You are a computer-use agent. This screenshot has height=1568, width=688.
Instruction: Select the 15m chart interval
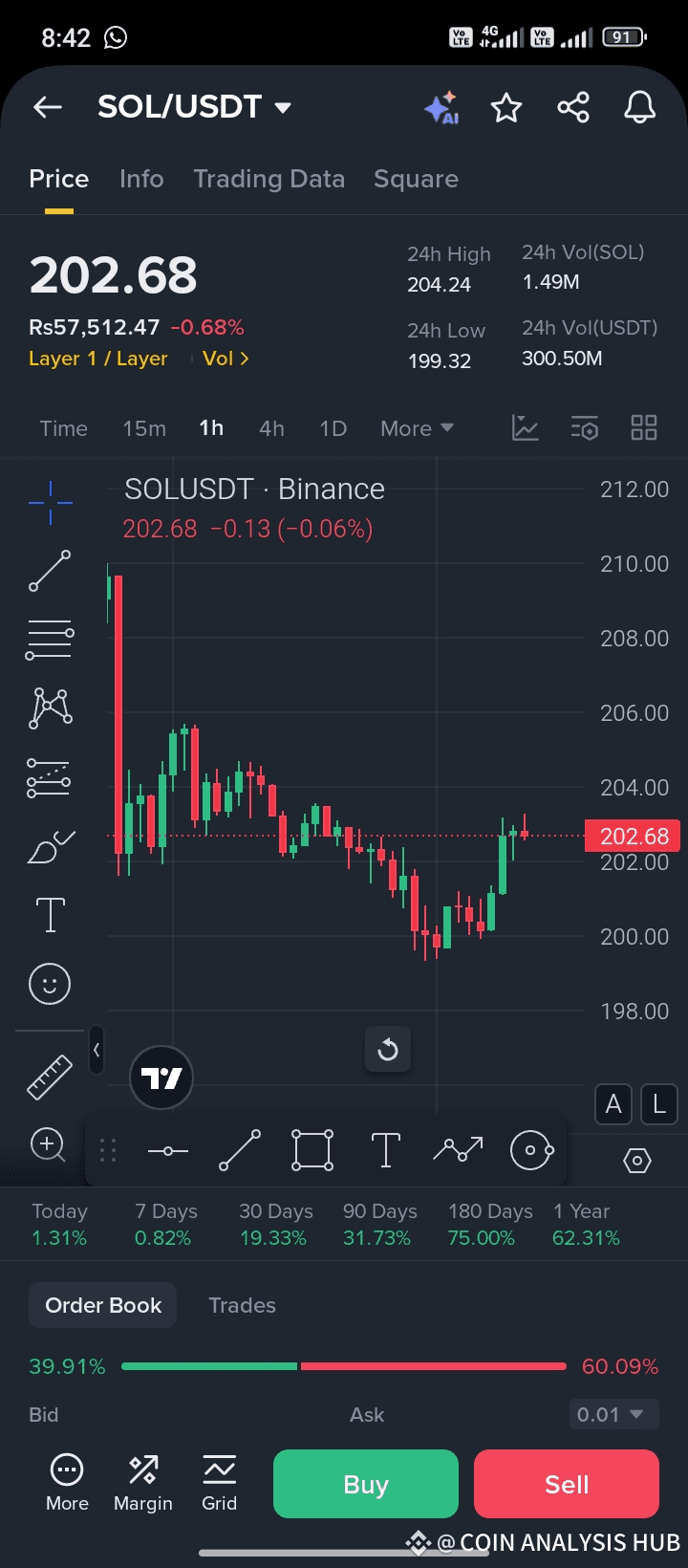tap(144, 428)
